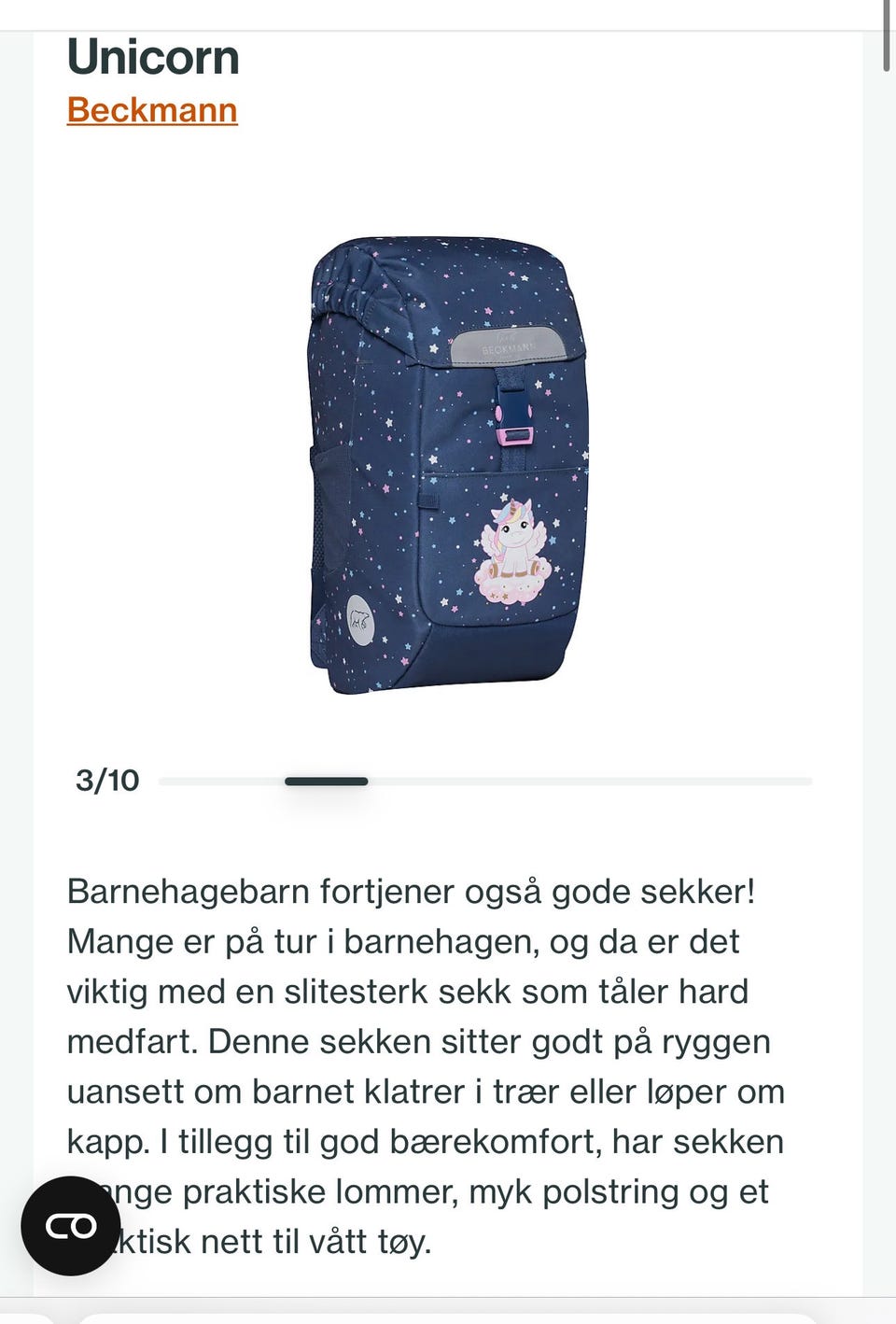896x1324 pixels.
Task: Click the dark progress indicator segment
Action: (325, 781)
